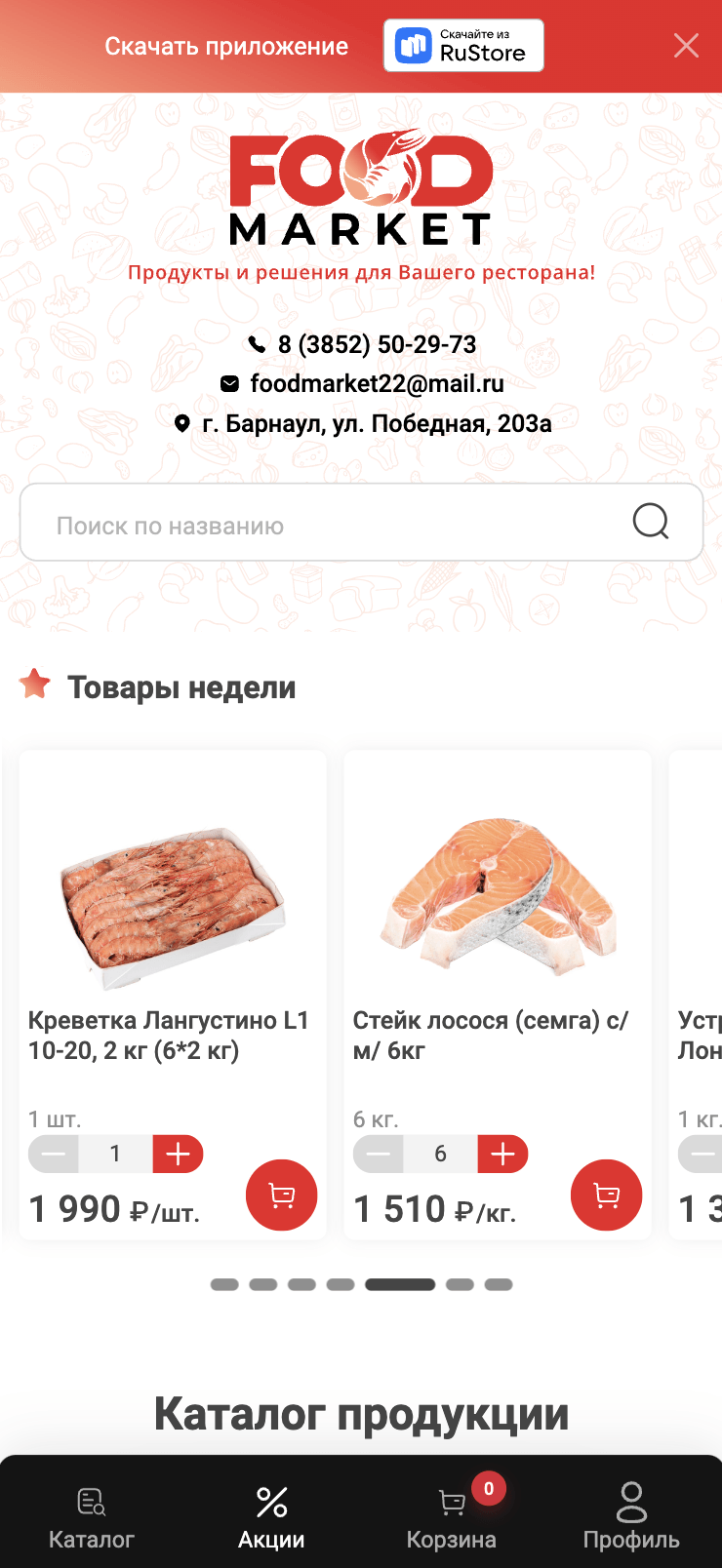Increase quantity of Стейк лосося

click(x=503, y=1155)
